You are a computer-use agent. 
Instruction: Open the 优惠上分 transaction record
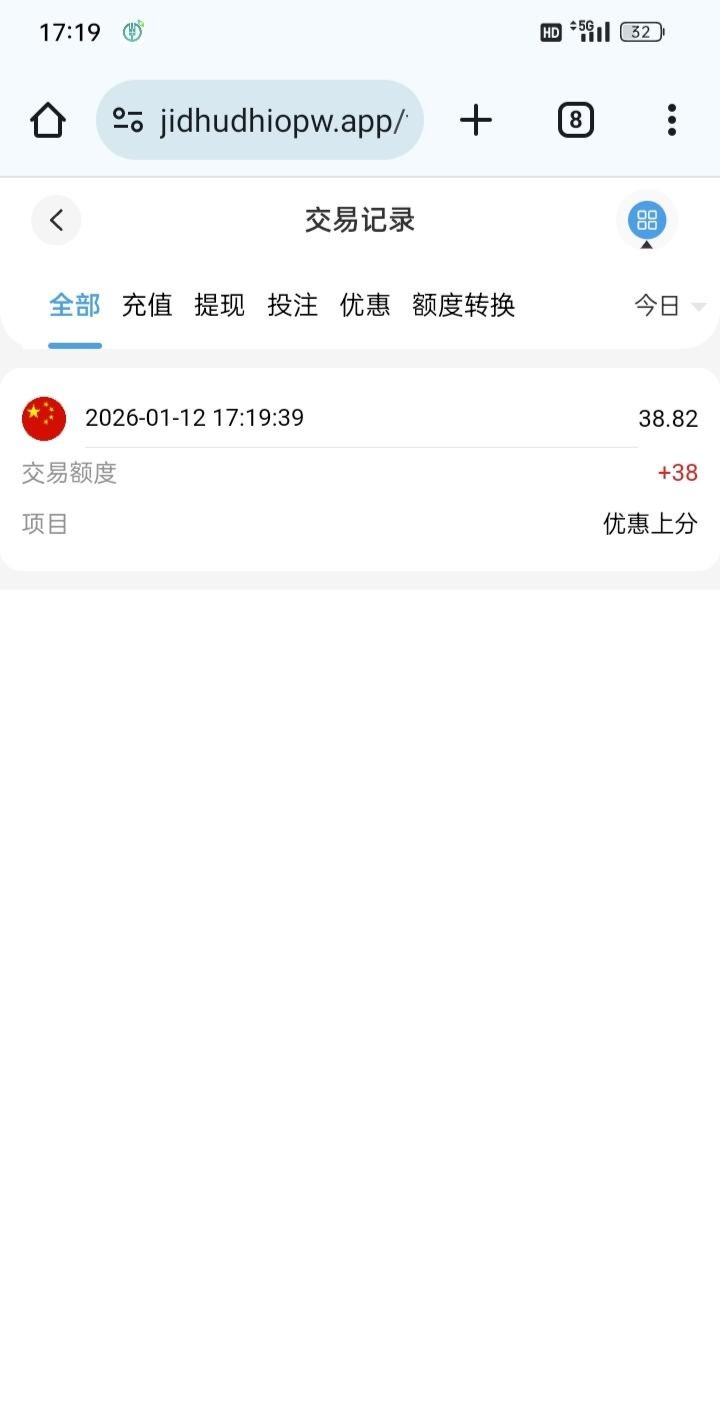360,470
